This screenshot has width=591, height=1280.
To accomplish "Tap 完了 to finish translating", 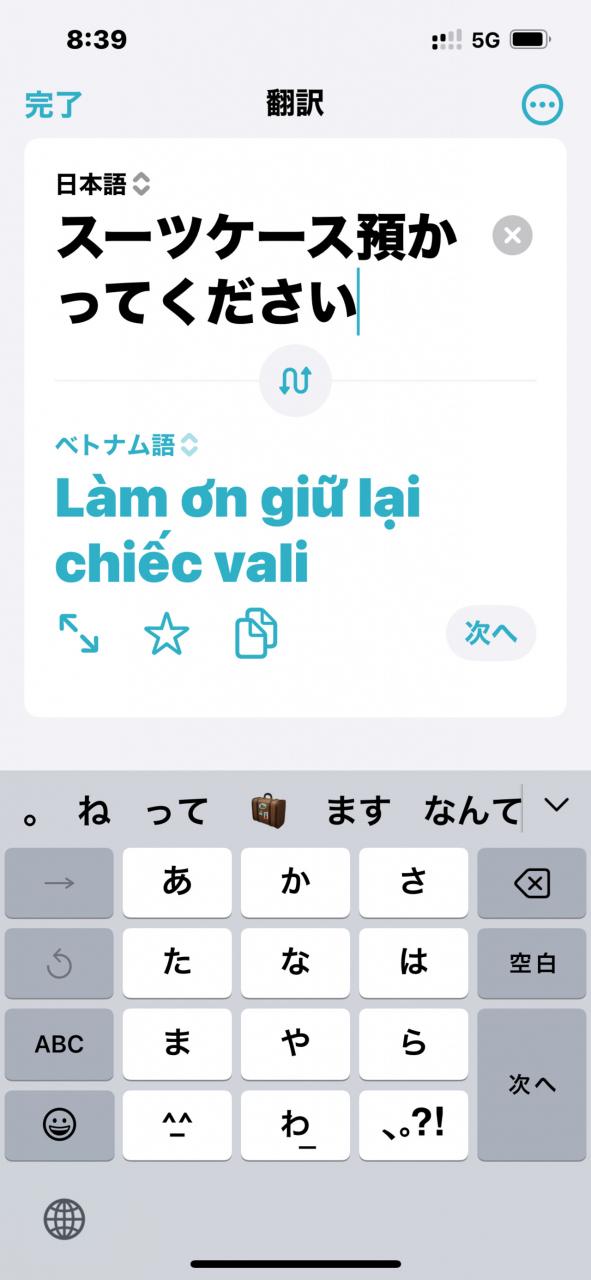I will pos(54,104).
